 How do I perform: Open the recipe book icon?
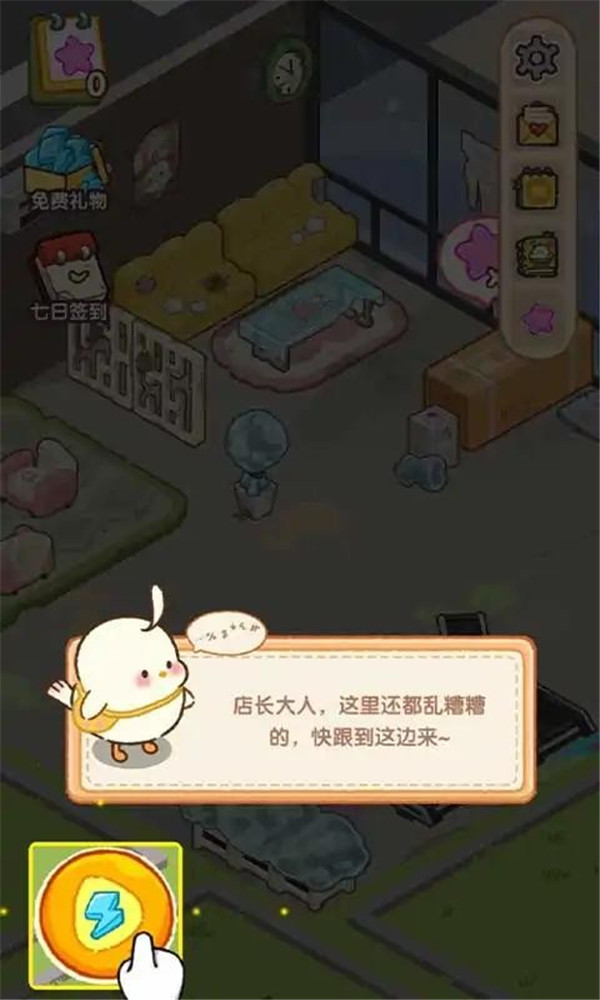point(537,255)
